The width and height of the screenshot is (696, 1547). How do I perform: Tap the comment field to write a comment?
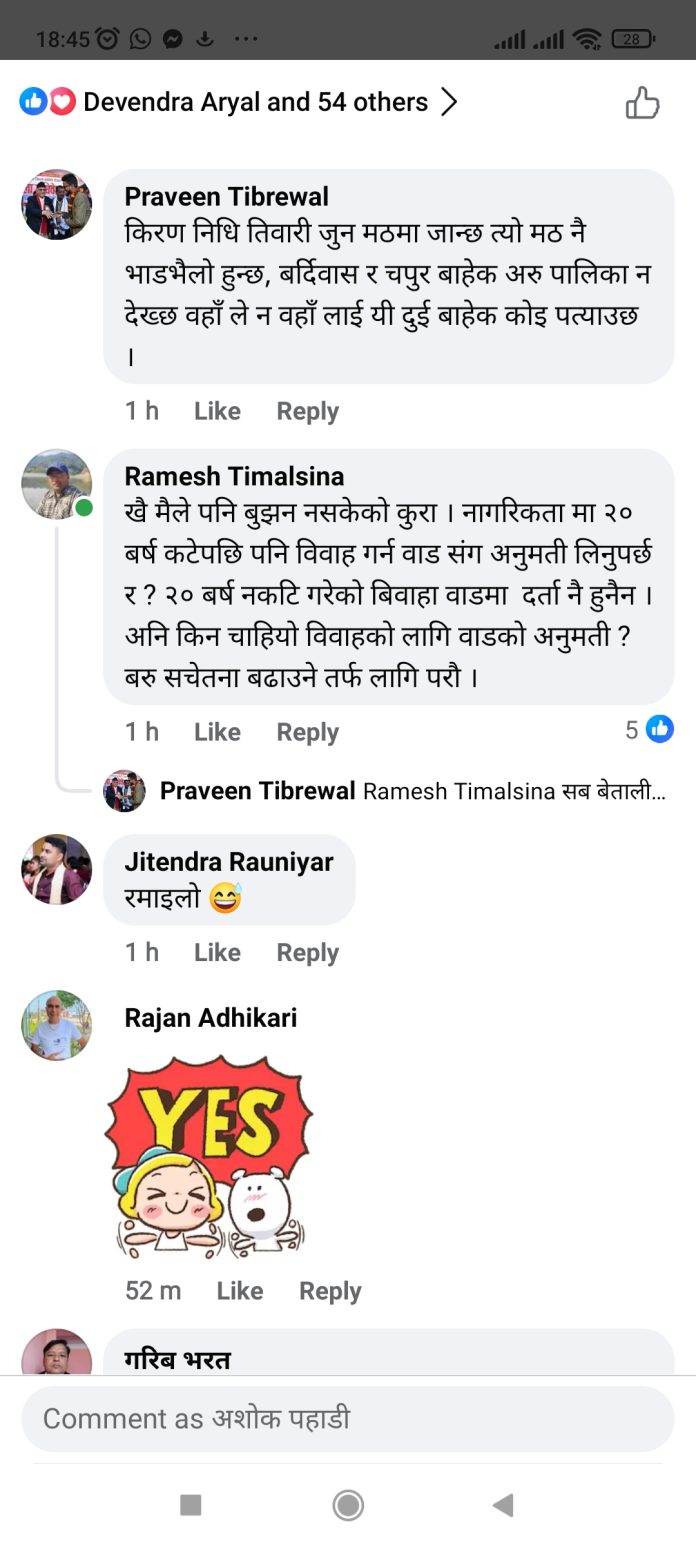[x=347, y=1418]
